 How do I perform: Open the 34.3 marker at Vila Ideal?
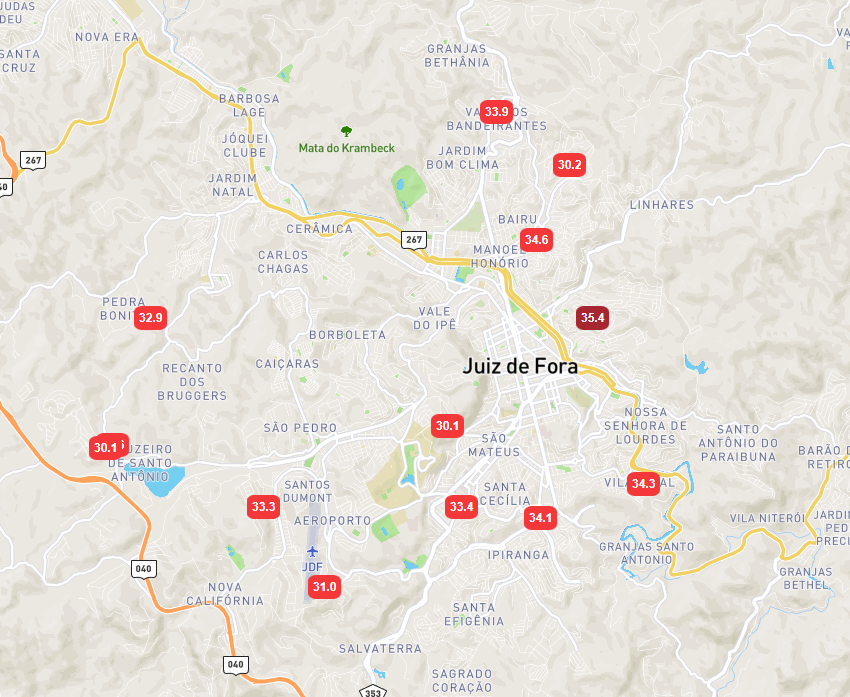coord(643,484)
